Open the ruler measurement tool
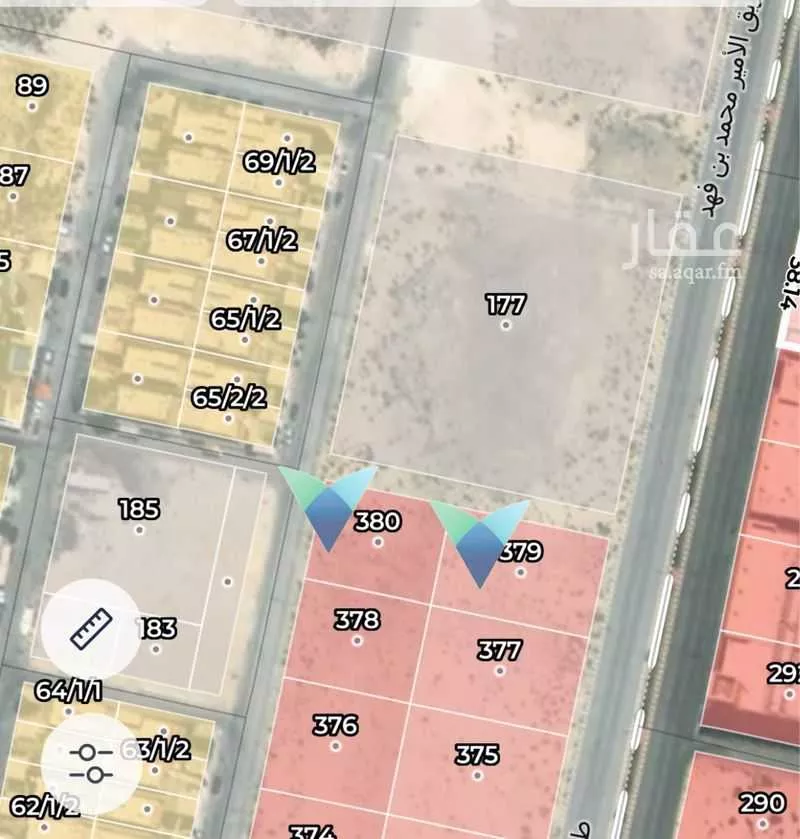The width and height of the screenshot is (800, 839). pos(91,629)
